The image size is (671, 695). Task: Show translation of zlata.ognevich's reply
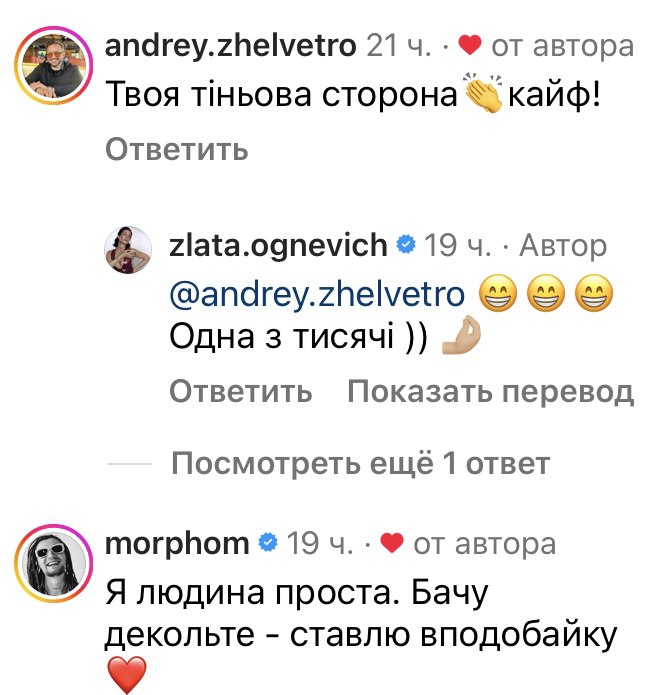click(x=490, y=392)
